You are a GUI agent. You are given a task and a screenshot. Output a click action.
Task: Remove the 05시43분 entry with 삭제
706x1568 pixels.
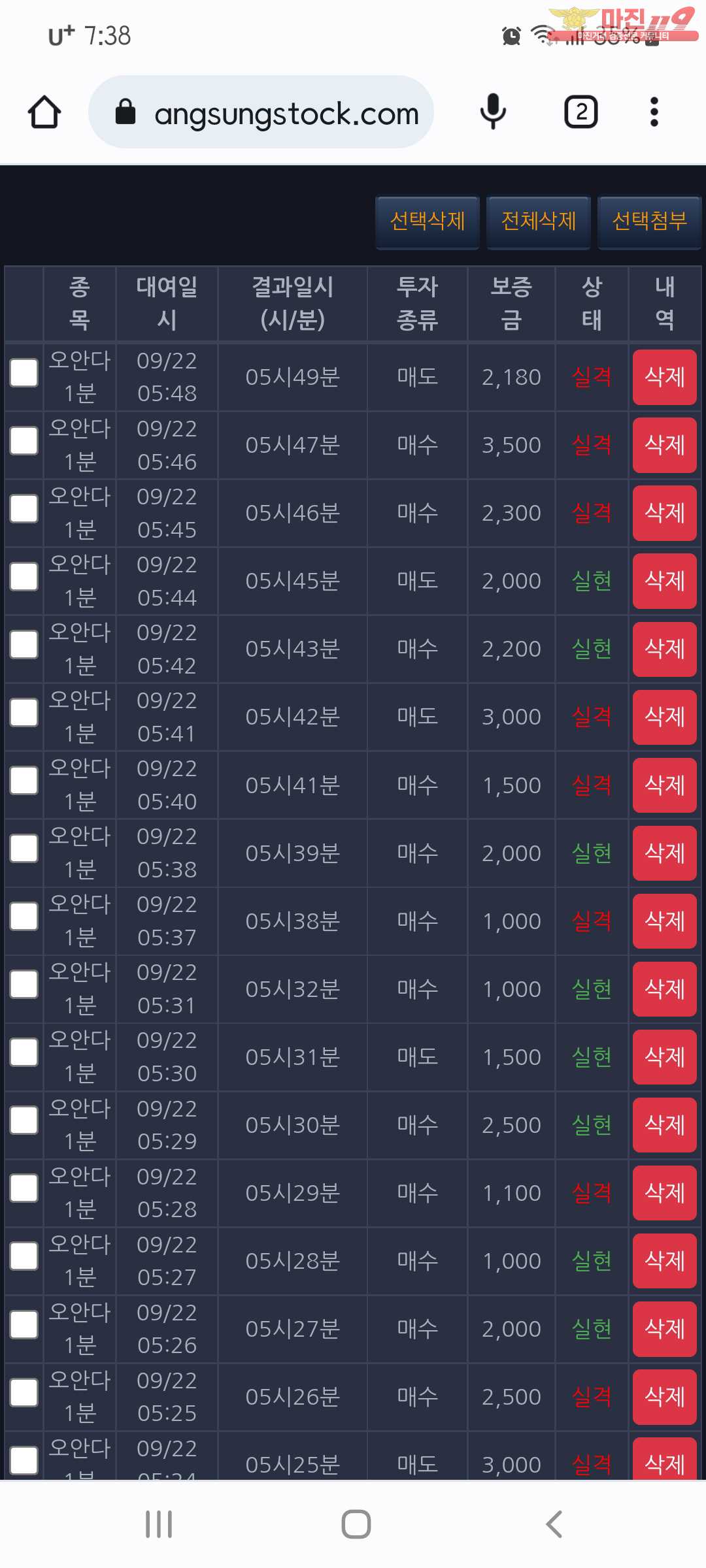665,649
